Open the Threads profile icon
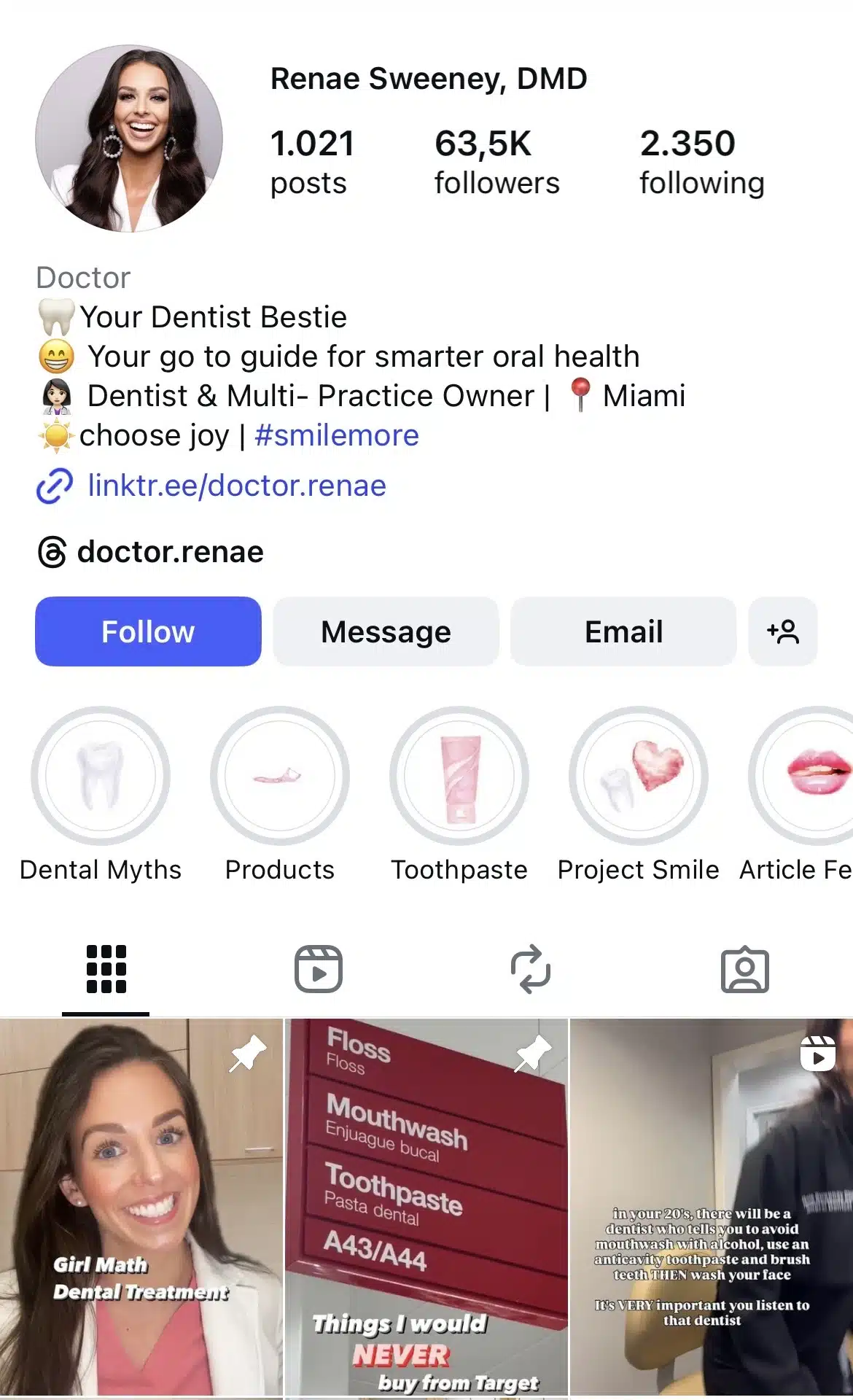 (51, 552)
